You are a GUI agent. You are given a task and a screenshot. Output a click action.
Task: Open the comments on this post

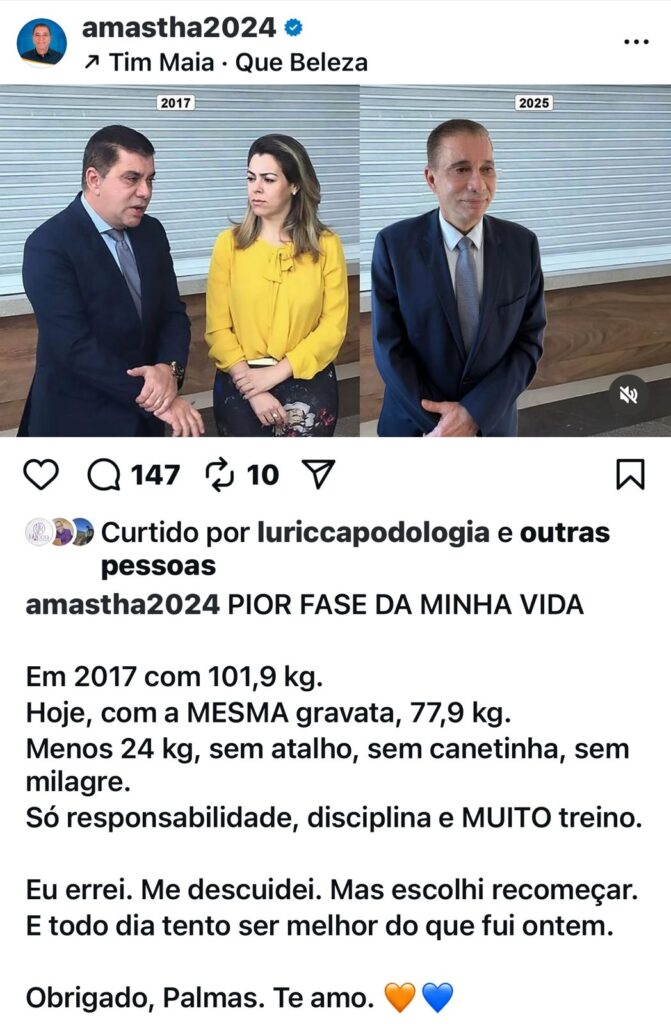(x=104, y=474)
